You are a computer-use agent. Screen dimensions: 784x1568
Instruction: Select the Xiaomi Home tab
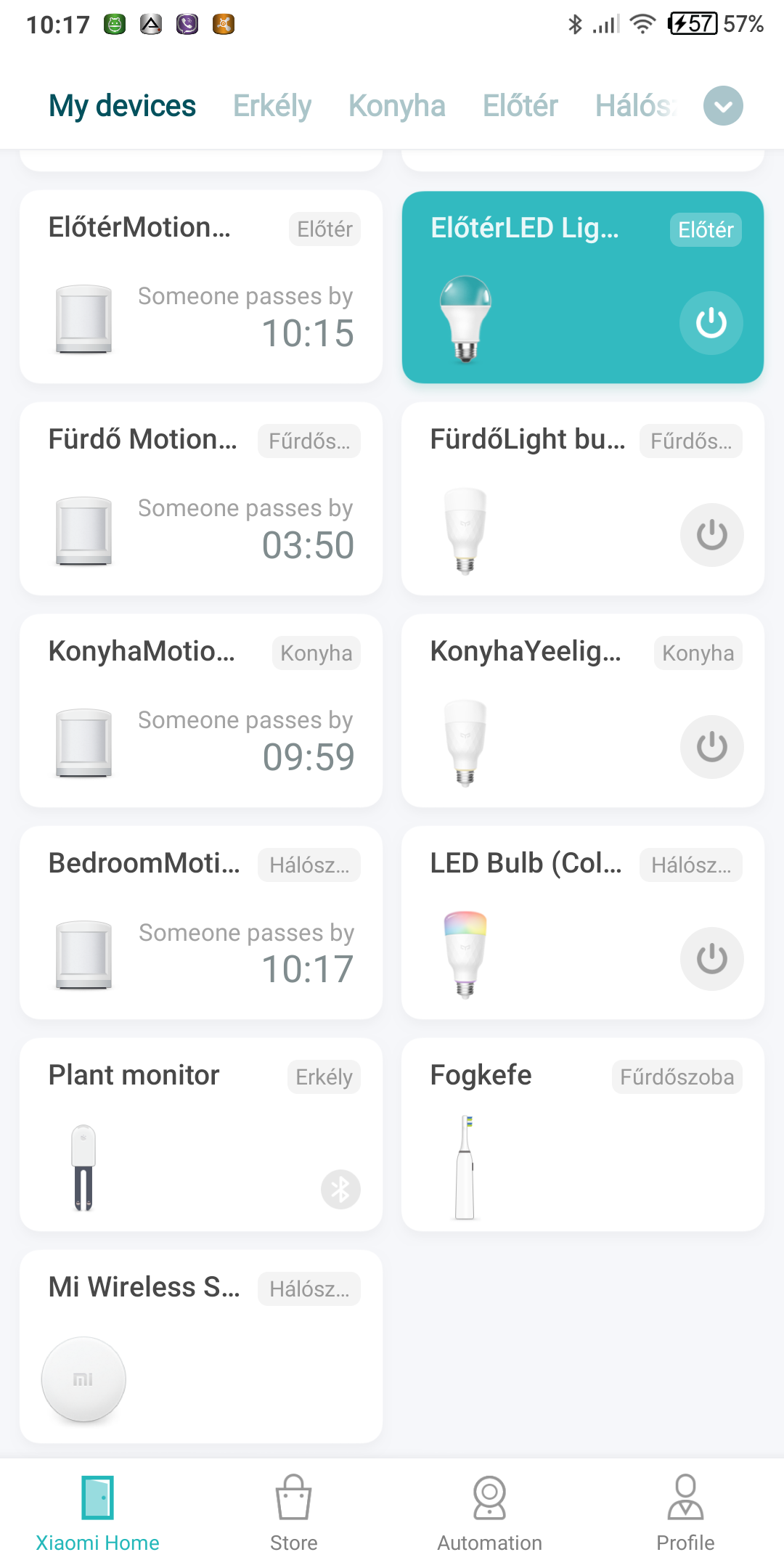pyautogui.click(x=97, y=1513)
